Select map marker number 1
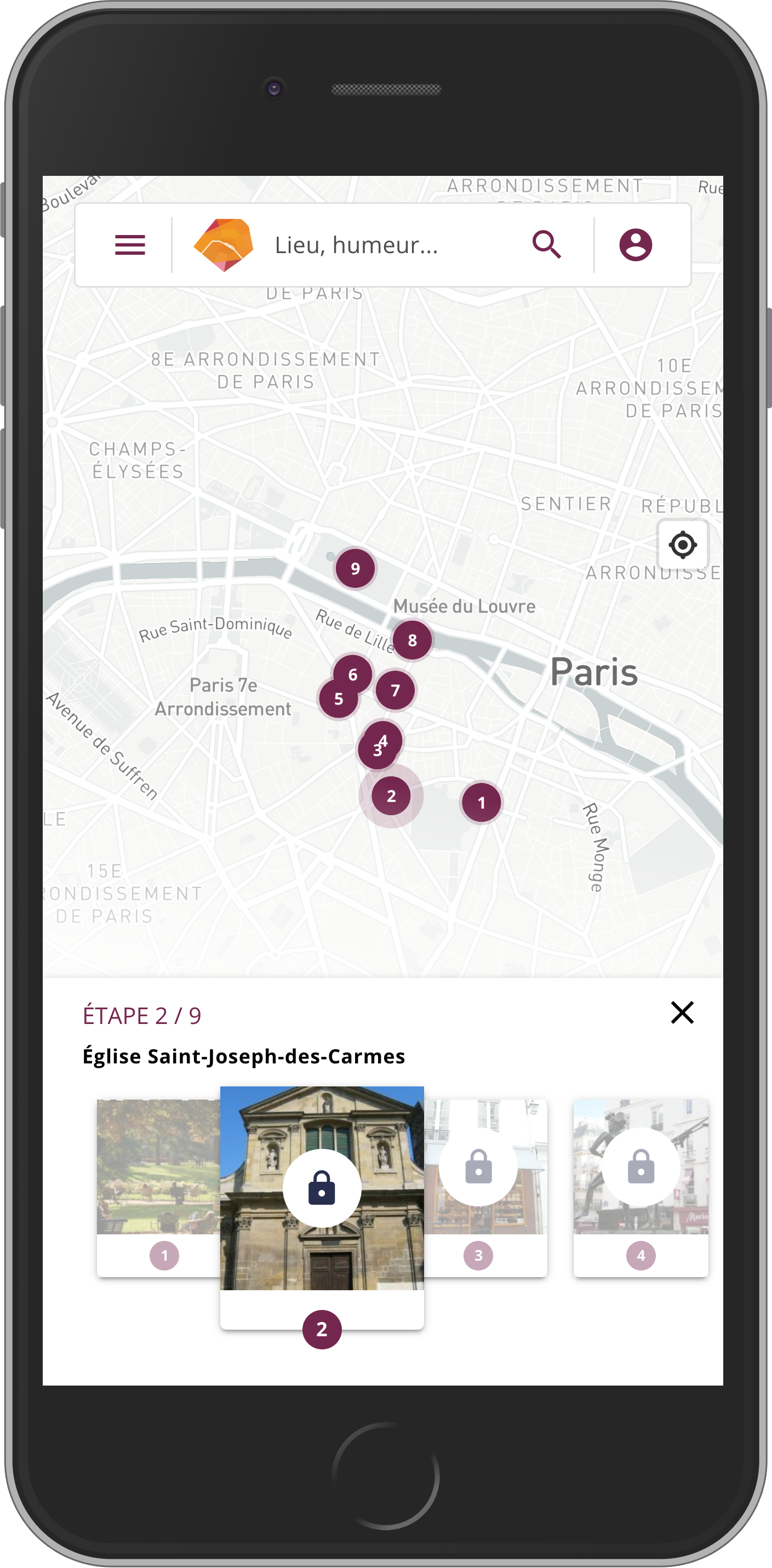Viewport: 772px width, 1568px height. [x=481, y=802]
